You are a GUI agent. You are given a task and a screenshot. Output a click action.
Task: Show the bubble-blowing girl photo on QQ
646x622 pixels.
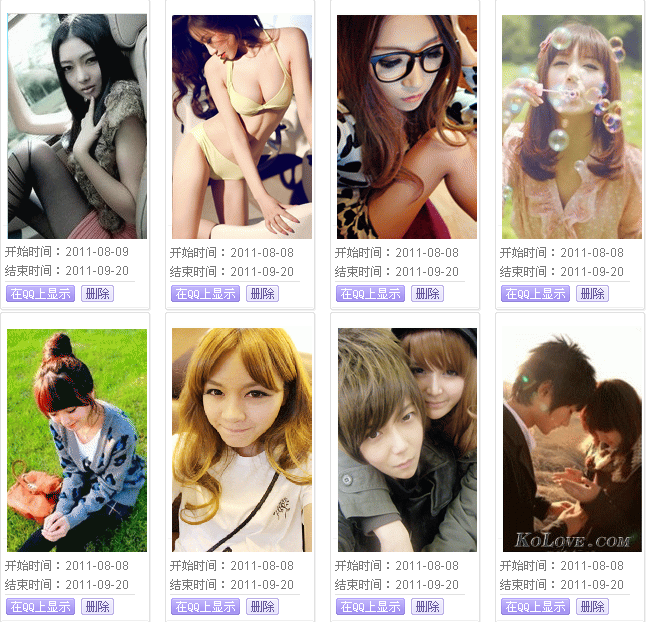pyautogui.click(x=535, y=294)
